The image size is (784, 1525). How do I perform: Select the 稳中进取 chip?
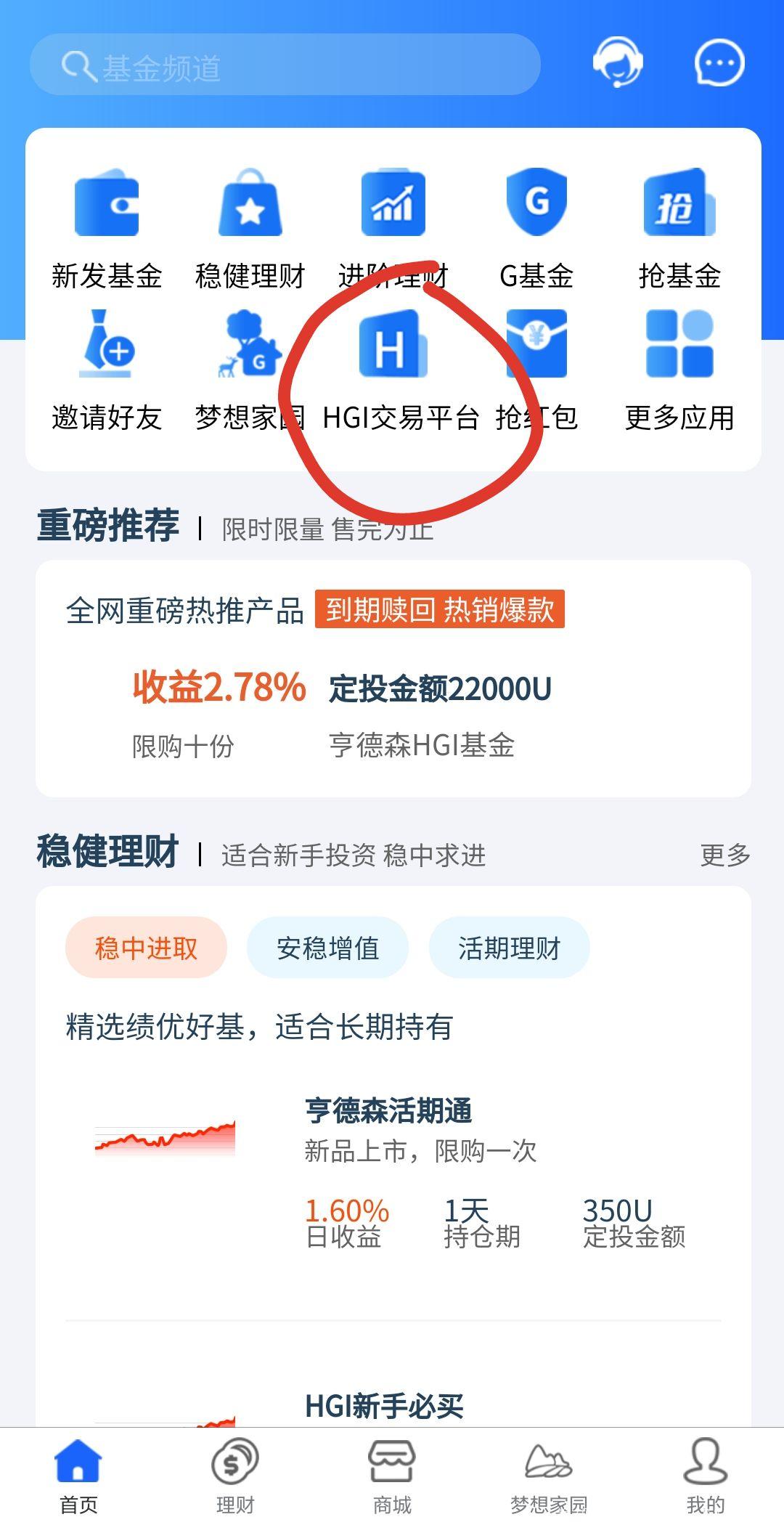click(x=146, y=948)
